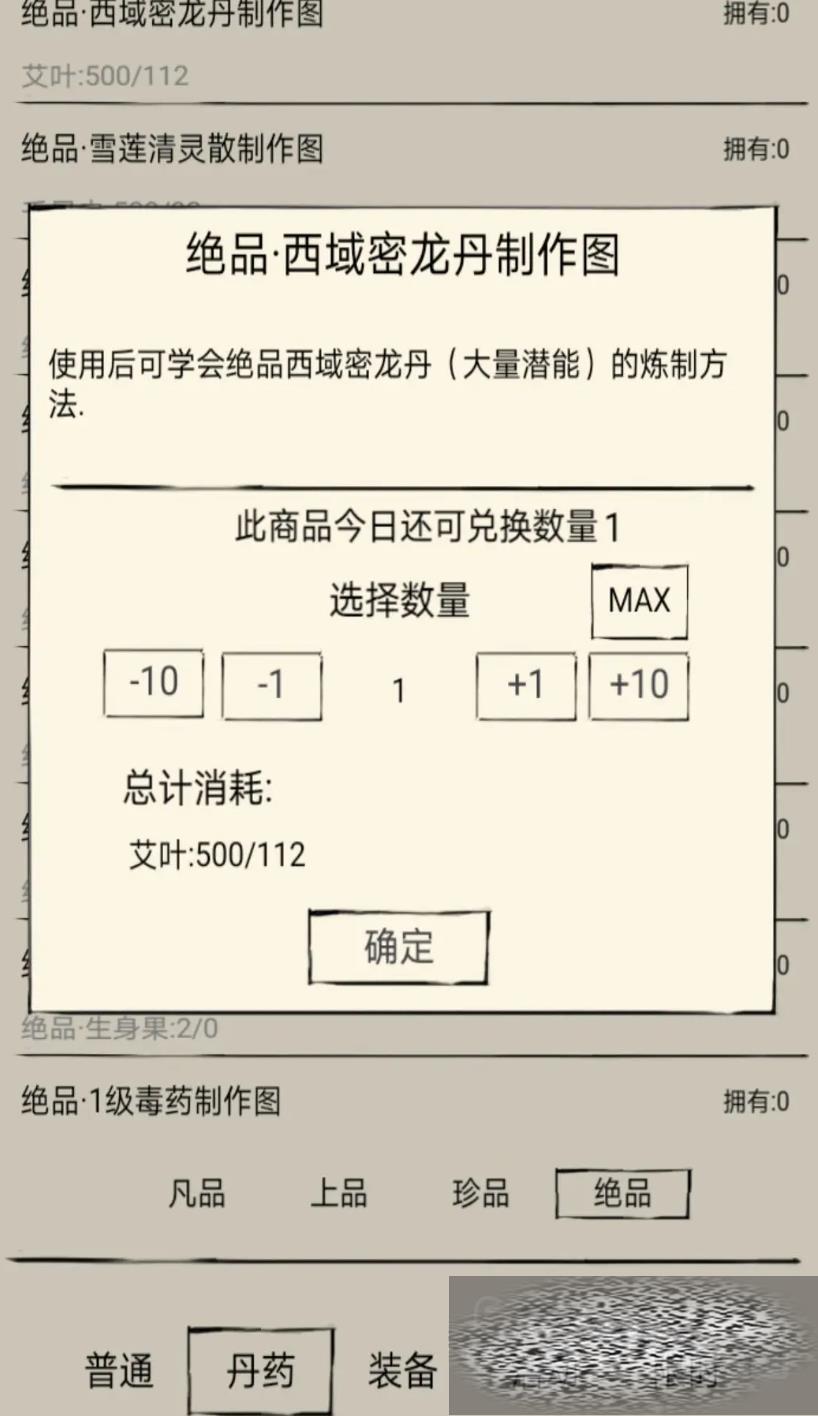Switch to 上品 grade filter
818x1416 pixels.
[338, 1194]
